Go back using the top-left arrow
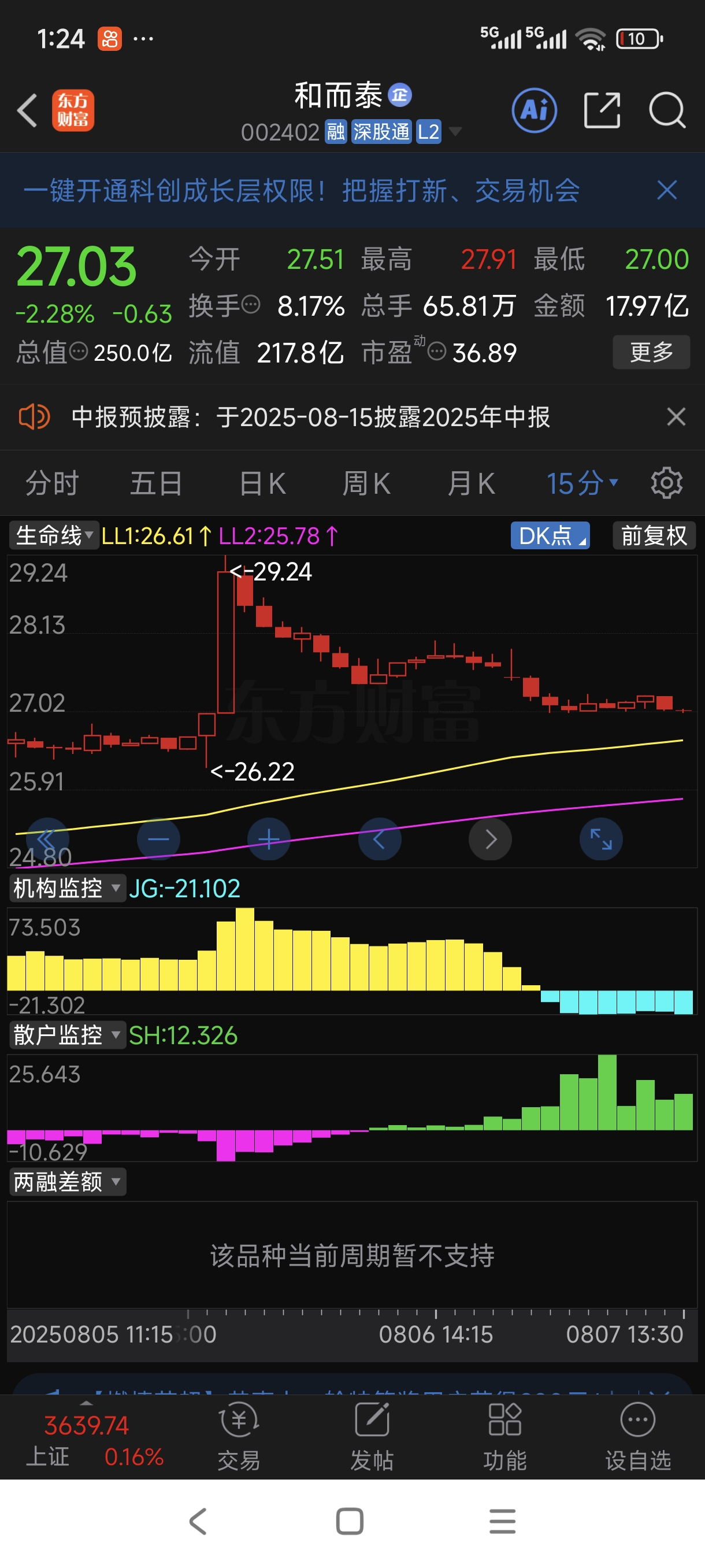Image resolution: width=705 pixels, height=1568 pixels. tap(27, 111)
